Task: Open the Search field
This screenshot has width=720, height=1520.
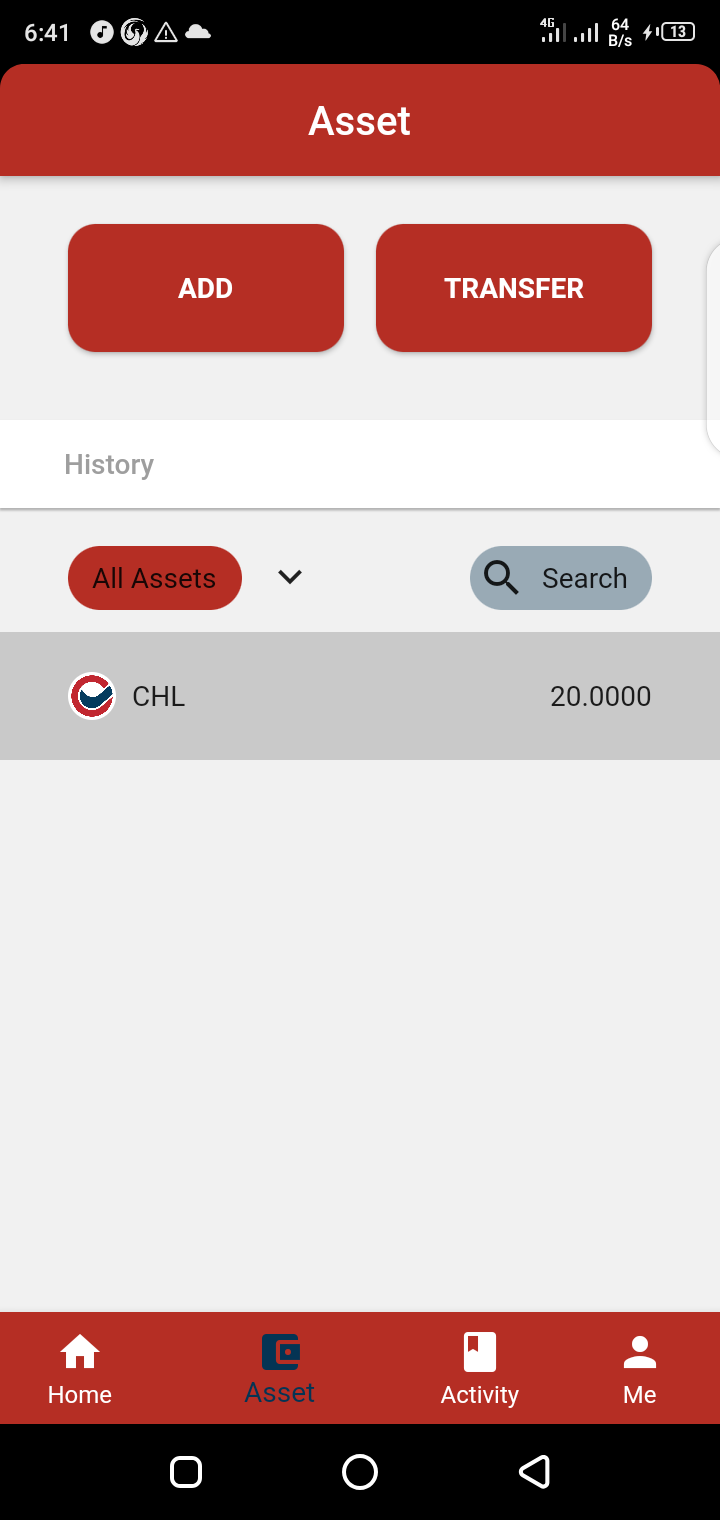Action: [x=560, y=578]
